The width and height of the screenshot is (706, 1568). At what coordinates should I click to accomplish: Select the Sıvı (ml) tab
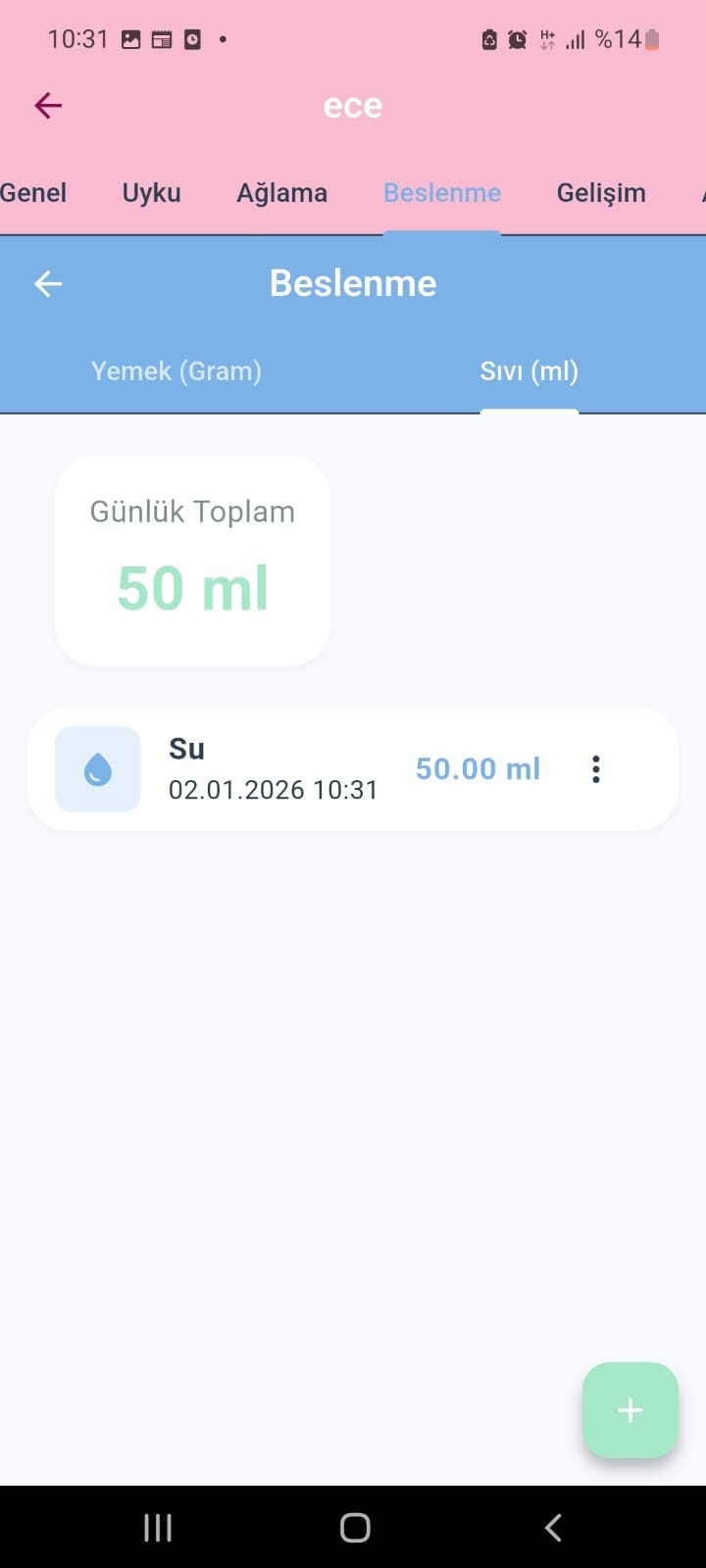[529, 371]
